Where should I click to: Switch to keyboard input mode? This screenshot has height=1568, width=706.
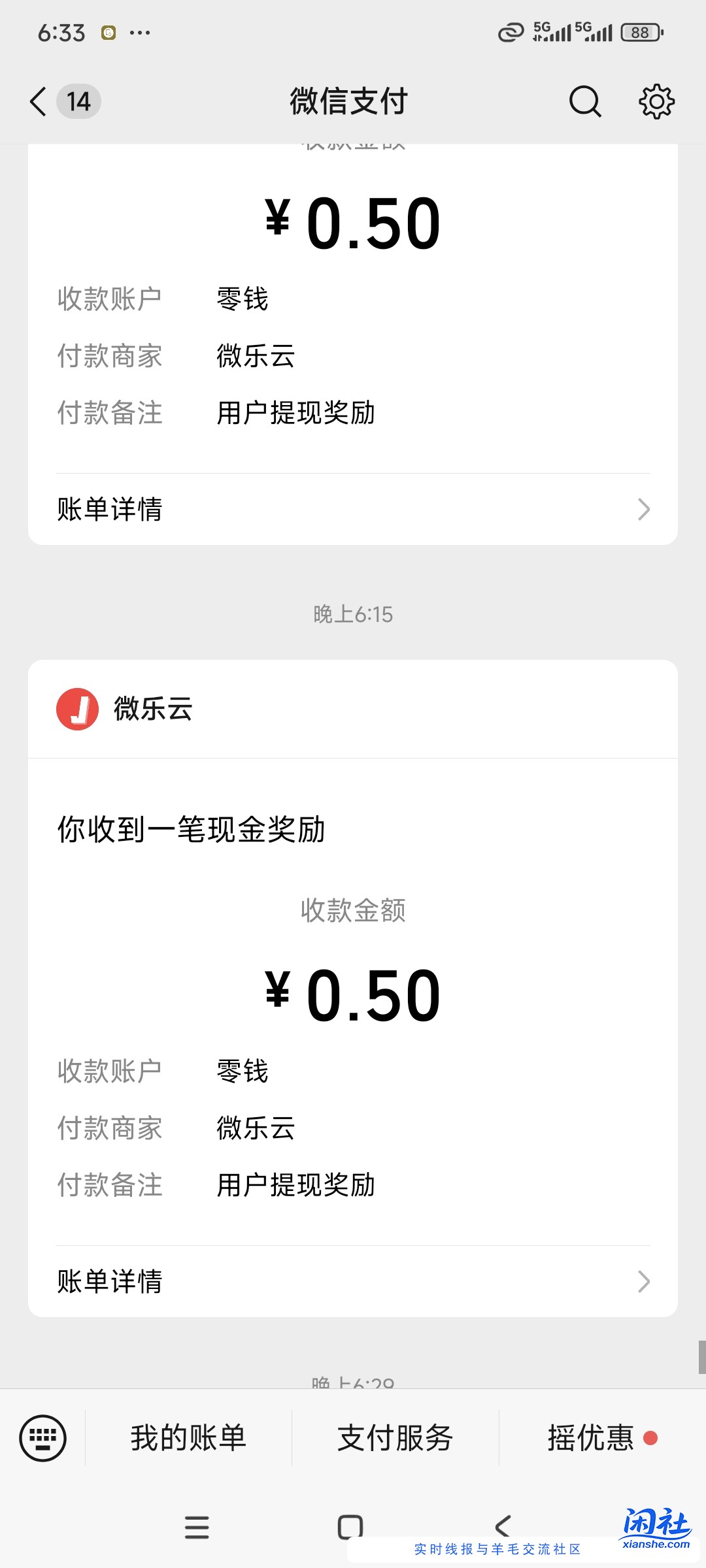coord(43,1438)
